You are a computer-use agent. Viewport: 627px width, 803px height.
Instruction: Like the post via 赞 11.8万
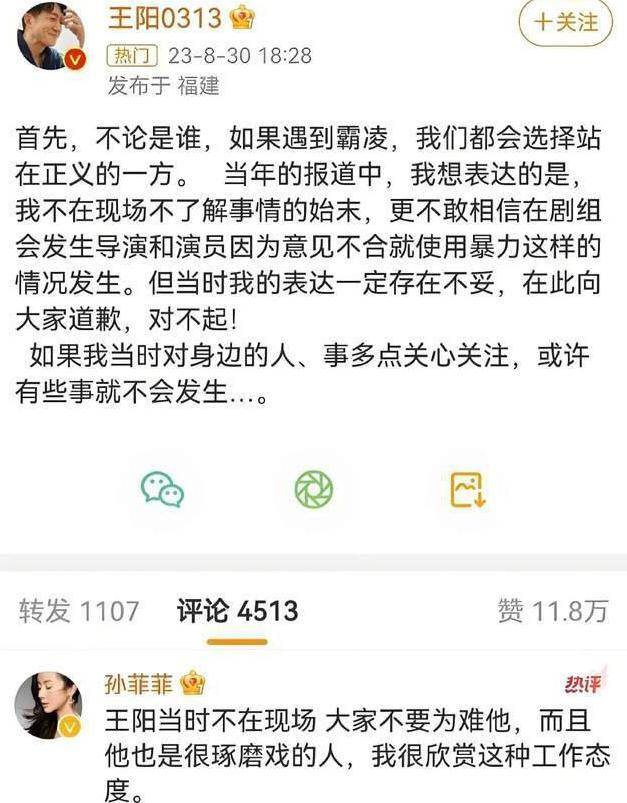pos(552,610)
